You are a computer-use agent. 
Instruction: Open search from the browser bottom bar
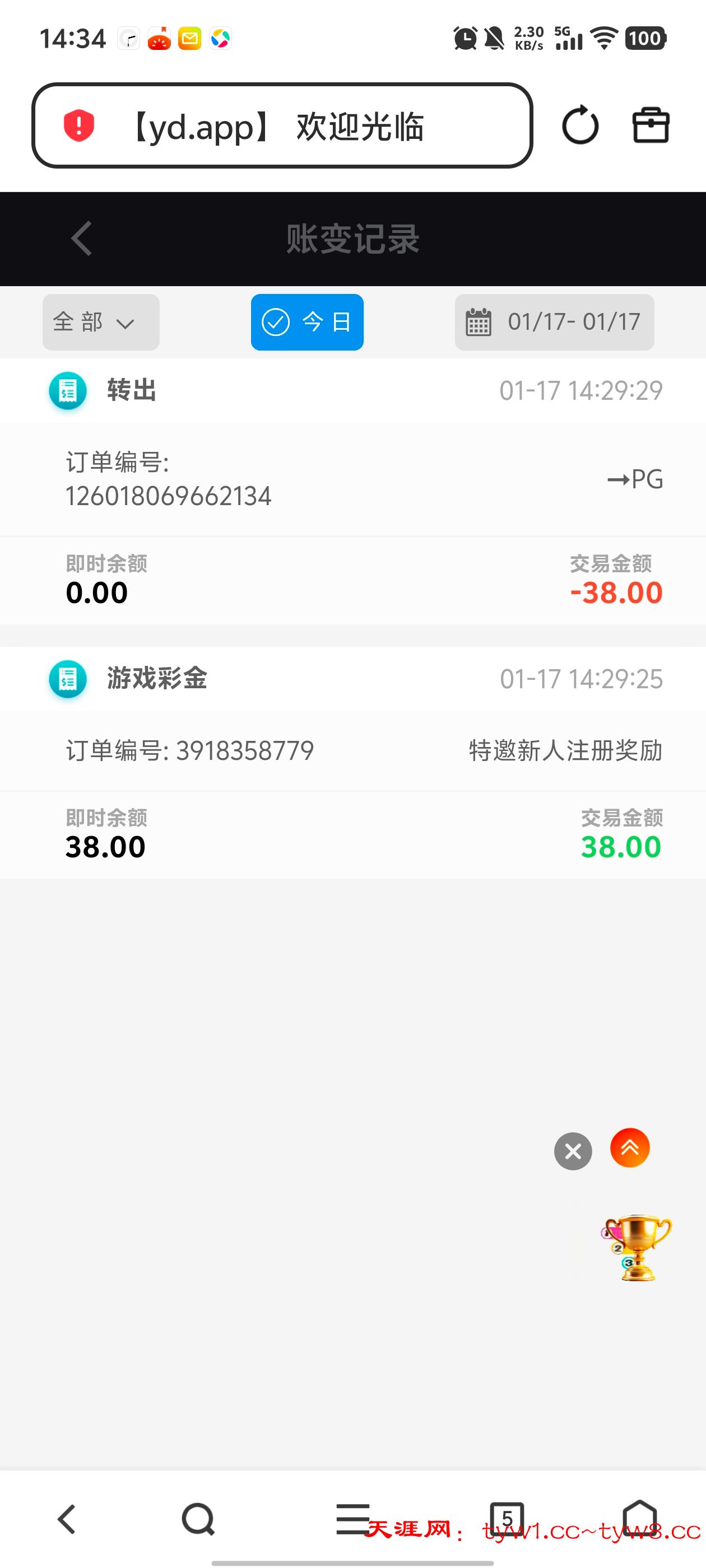(198, 1519)
